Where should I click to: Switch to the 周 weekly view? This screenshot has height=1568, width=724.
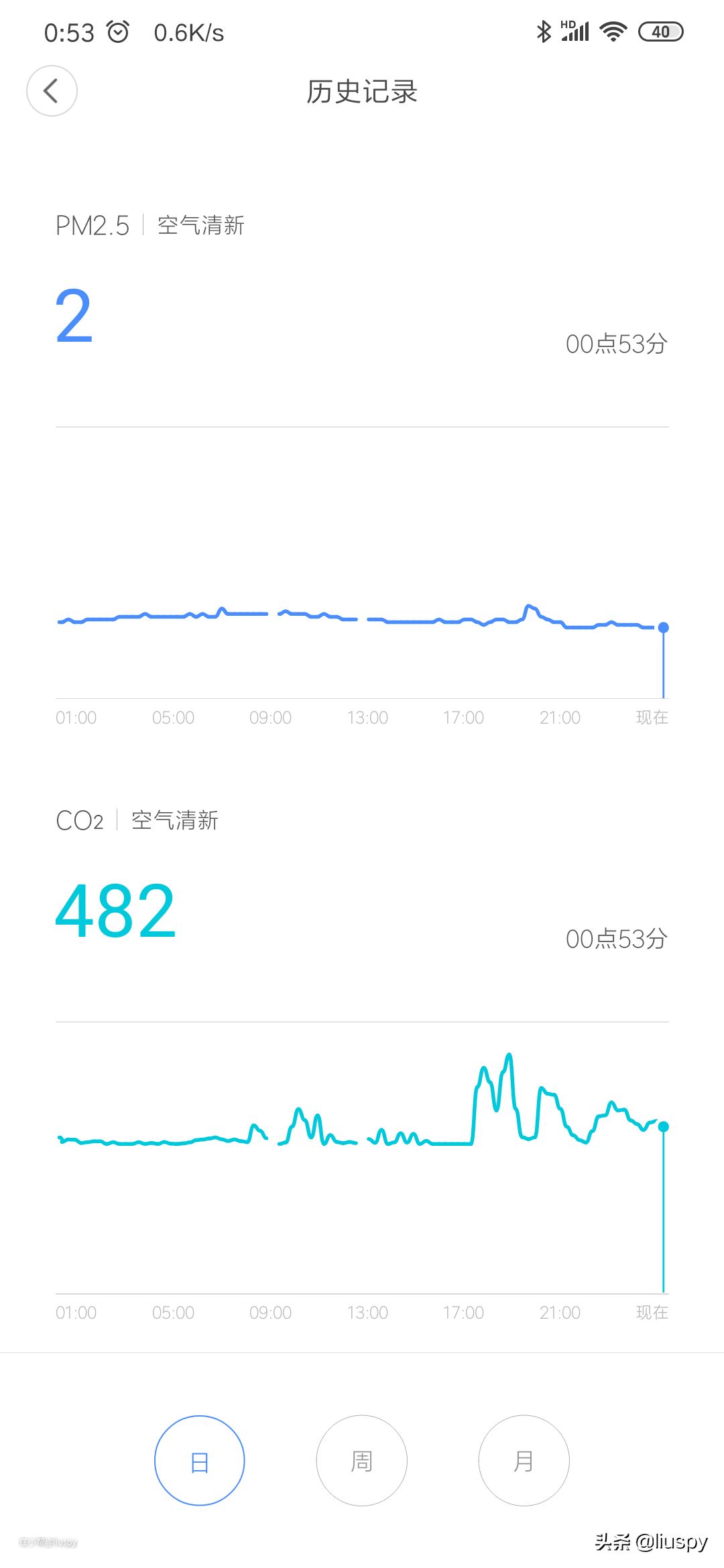[361, 1461]
